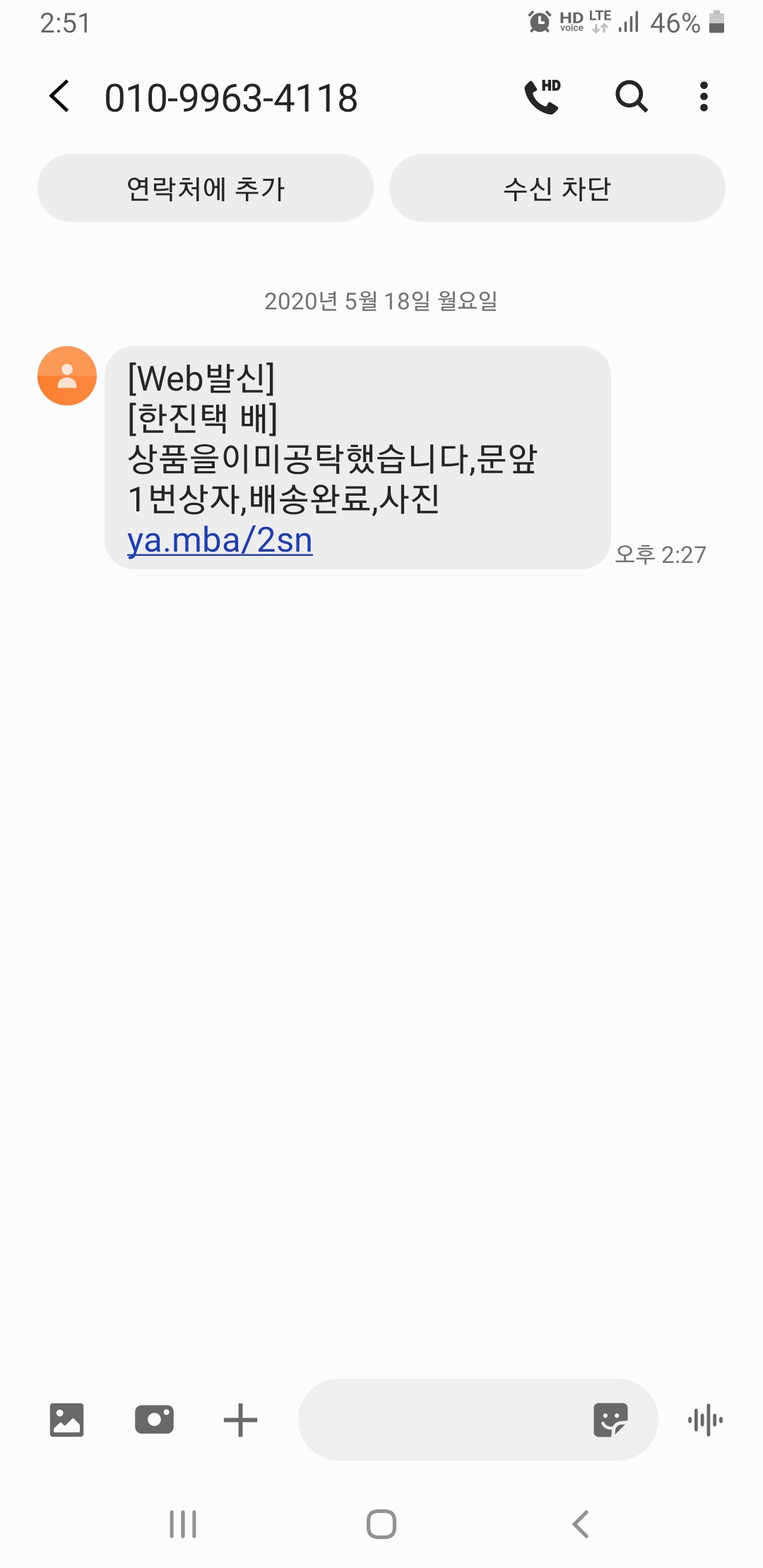Screen dimensions: 763x1568
Task: Open the sticker picker
Action: pyautogui.click(x=610, y=1420)
